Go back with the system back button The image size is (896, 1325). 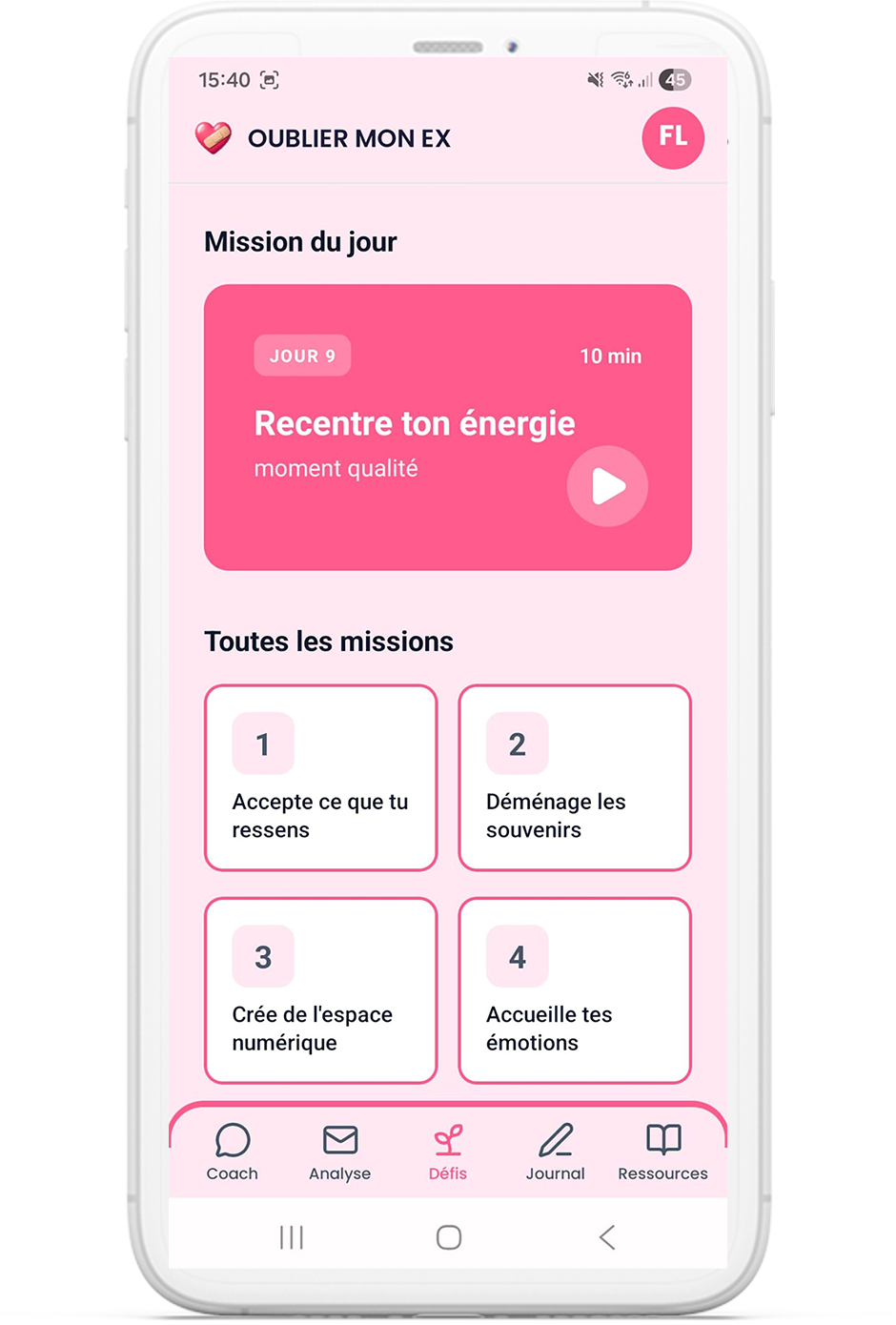[x=607, y=1237]
